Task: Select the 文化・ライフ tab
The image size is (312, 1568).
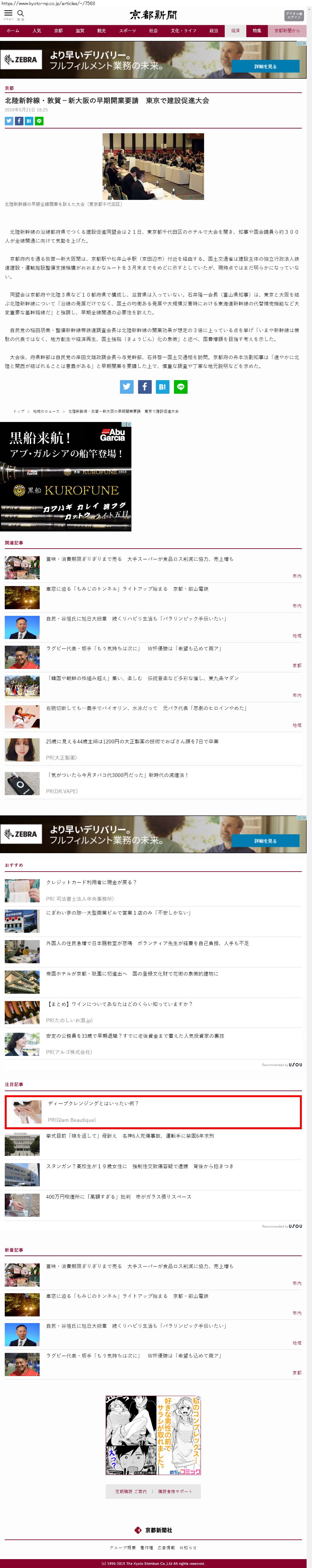Action: pos(183,30)
